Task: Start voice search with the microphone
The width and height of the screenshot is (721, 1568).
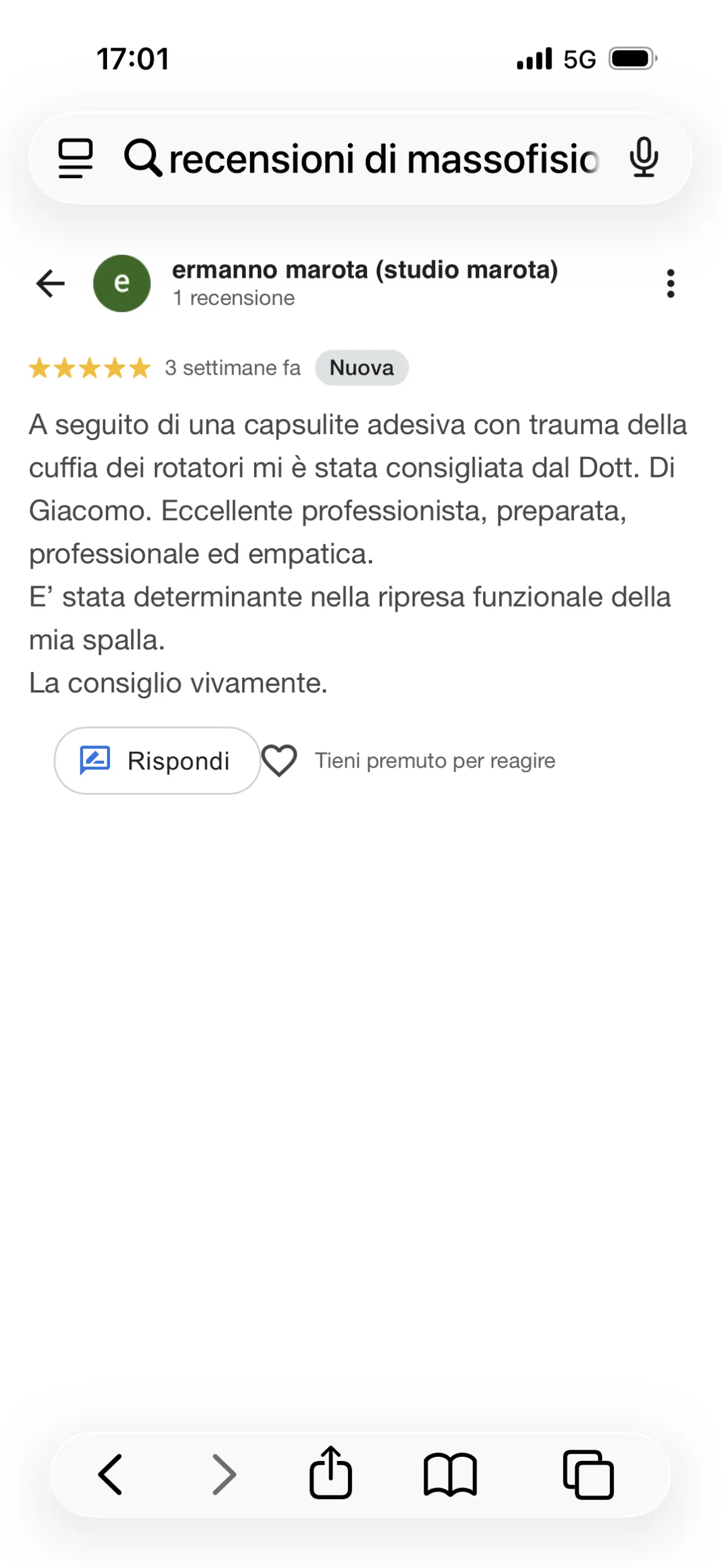Action: (x=643, y=158)
